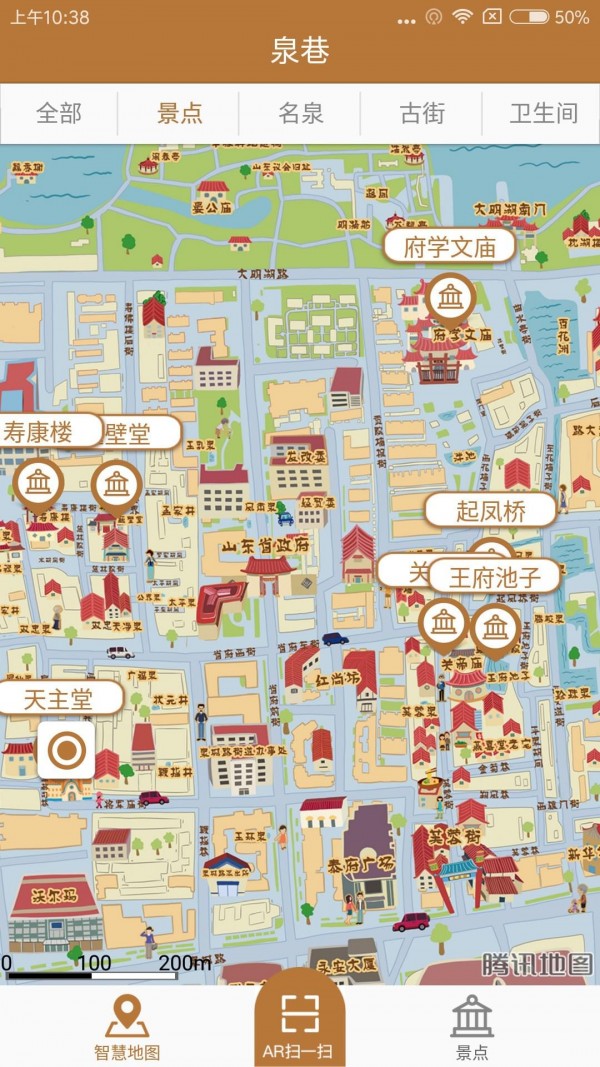Switch to the 景点 filter tab
Image resolution: width=600 pixels, height=1067 pixels.
(180, 113)
